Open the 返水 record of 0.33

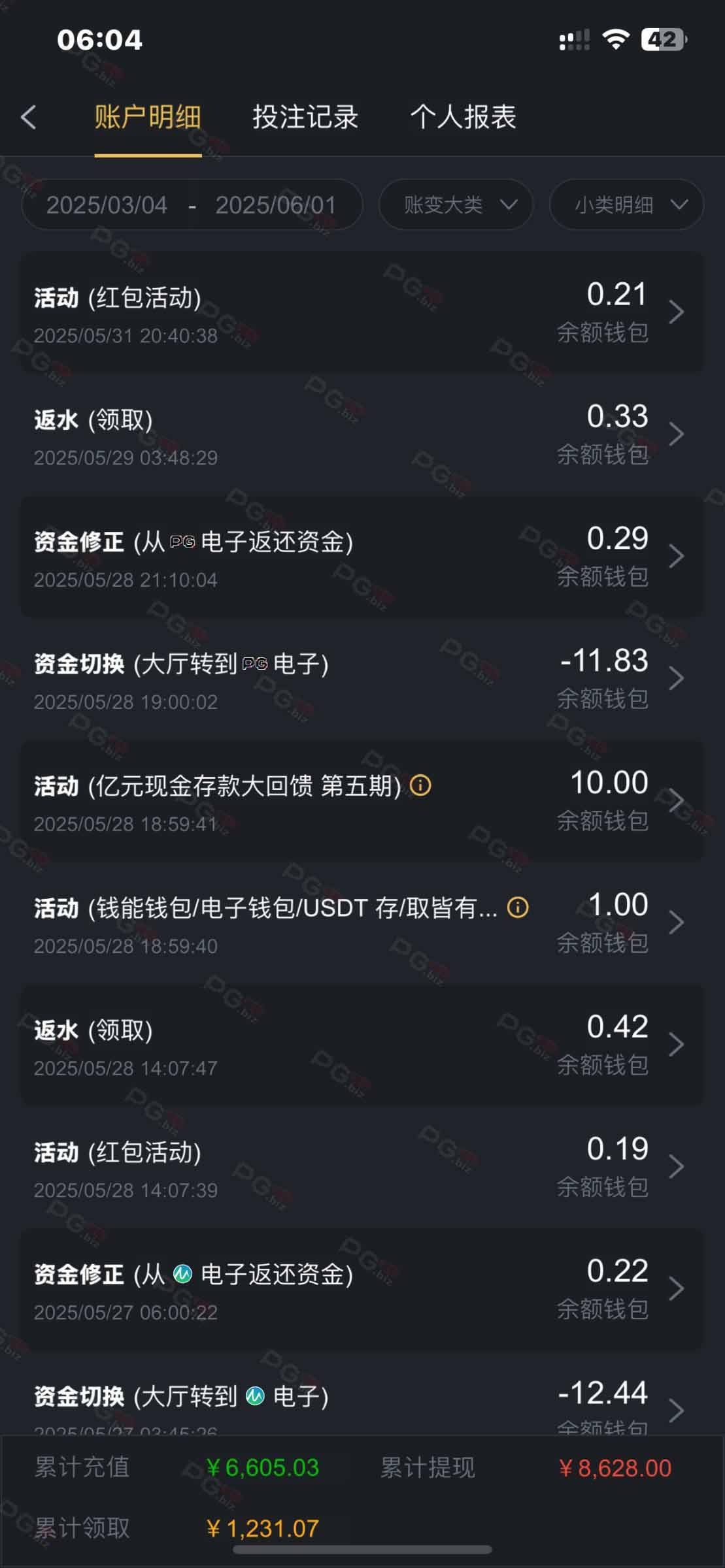[x=362, y=434]
